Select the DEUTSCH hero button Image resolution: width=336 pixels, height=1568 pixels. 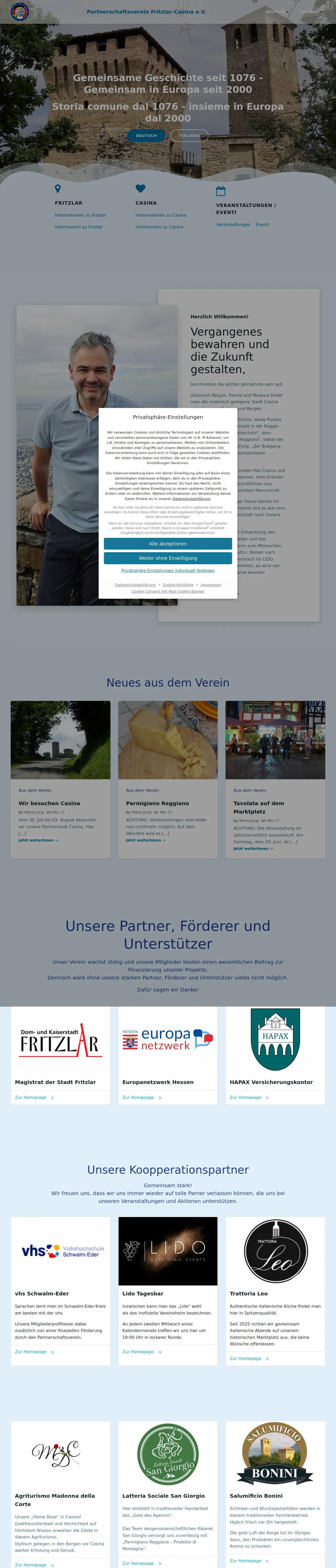[x=146, y=136]
